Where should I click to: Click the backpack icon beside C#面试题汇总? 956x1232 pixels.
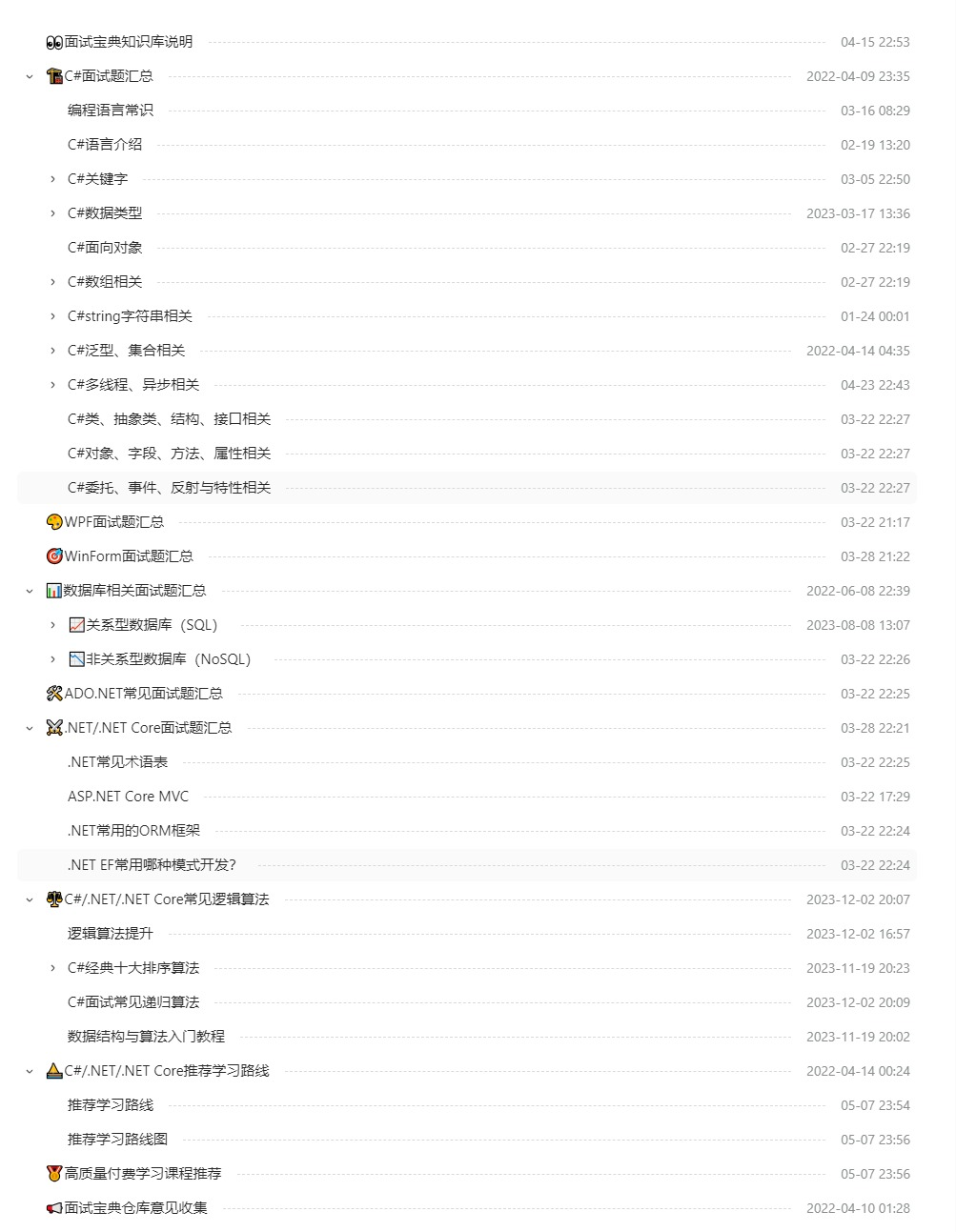[x=54, y=76]
